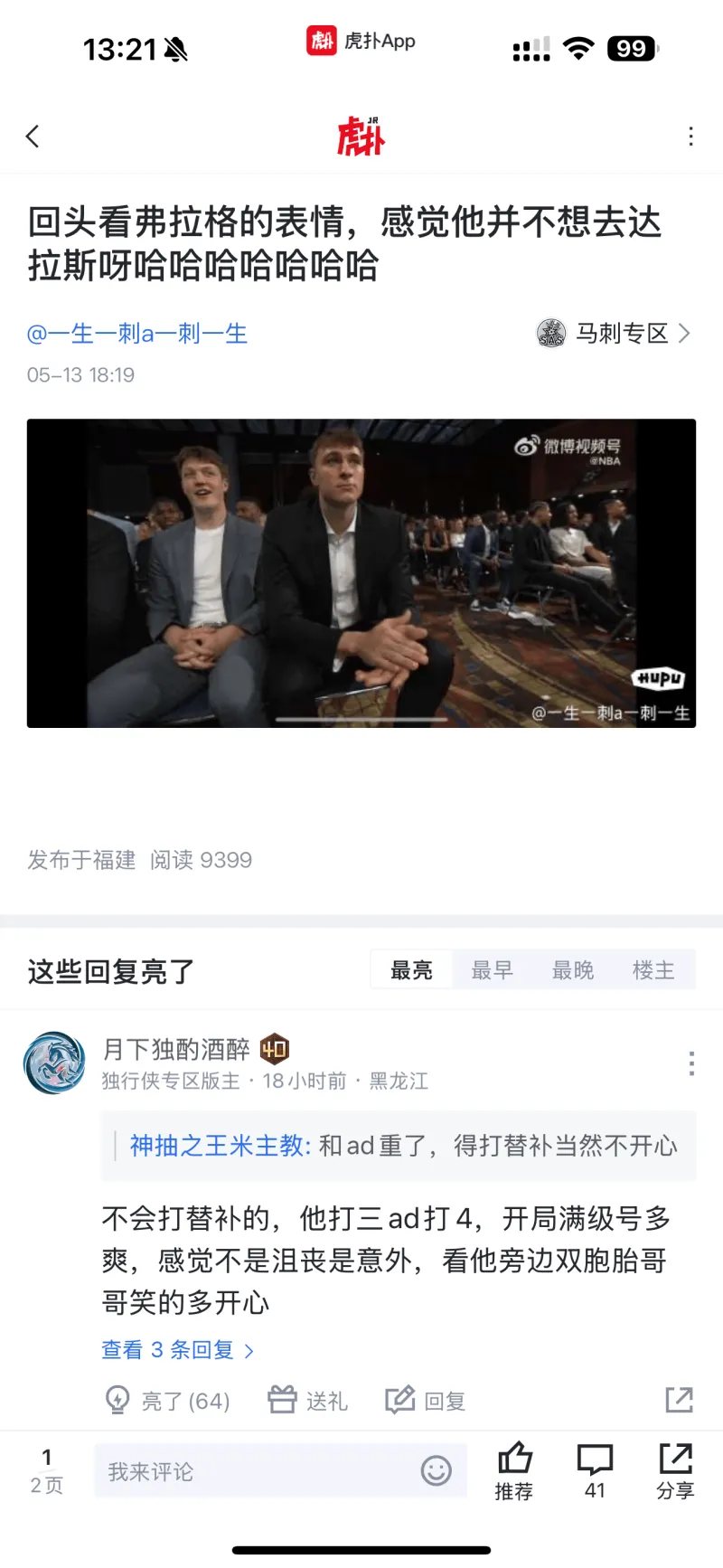The width and height of the screenshot is (723, 1568).
Task: Send a gift via 送礼
Action: click(308, 1401)
